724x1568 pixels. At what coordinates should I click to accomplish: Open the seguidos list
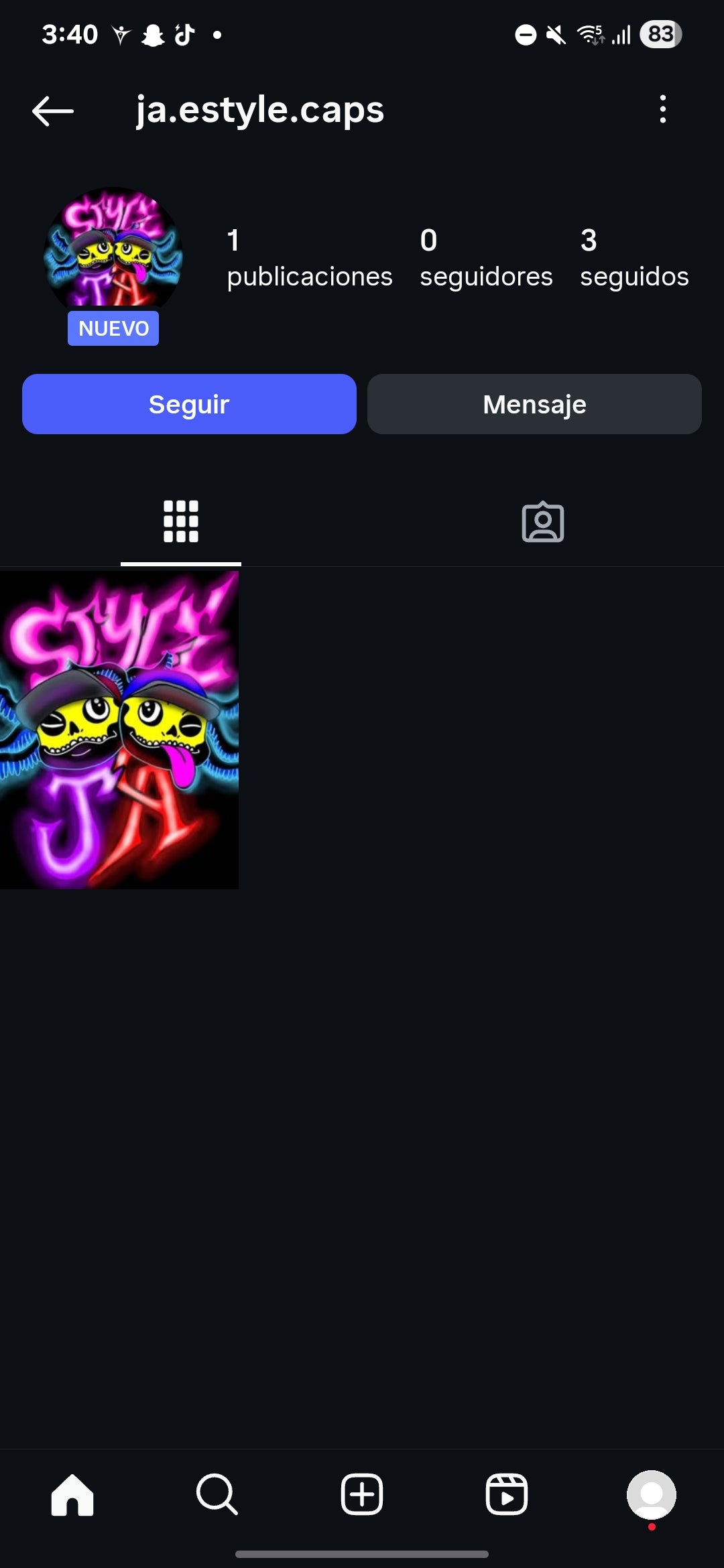pyautogui.click(x=633, y=258)
